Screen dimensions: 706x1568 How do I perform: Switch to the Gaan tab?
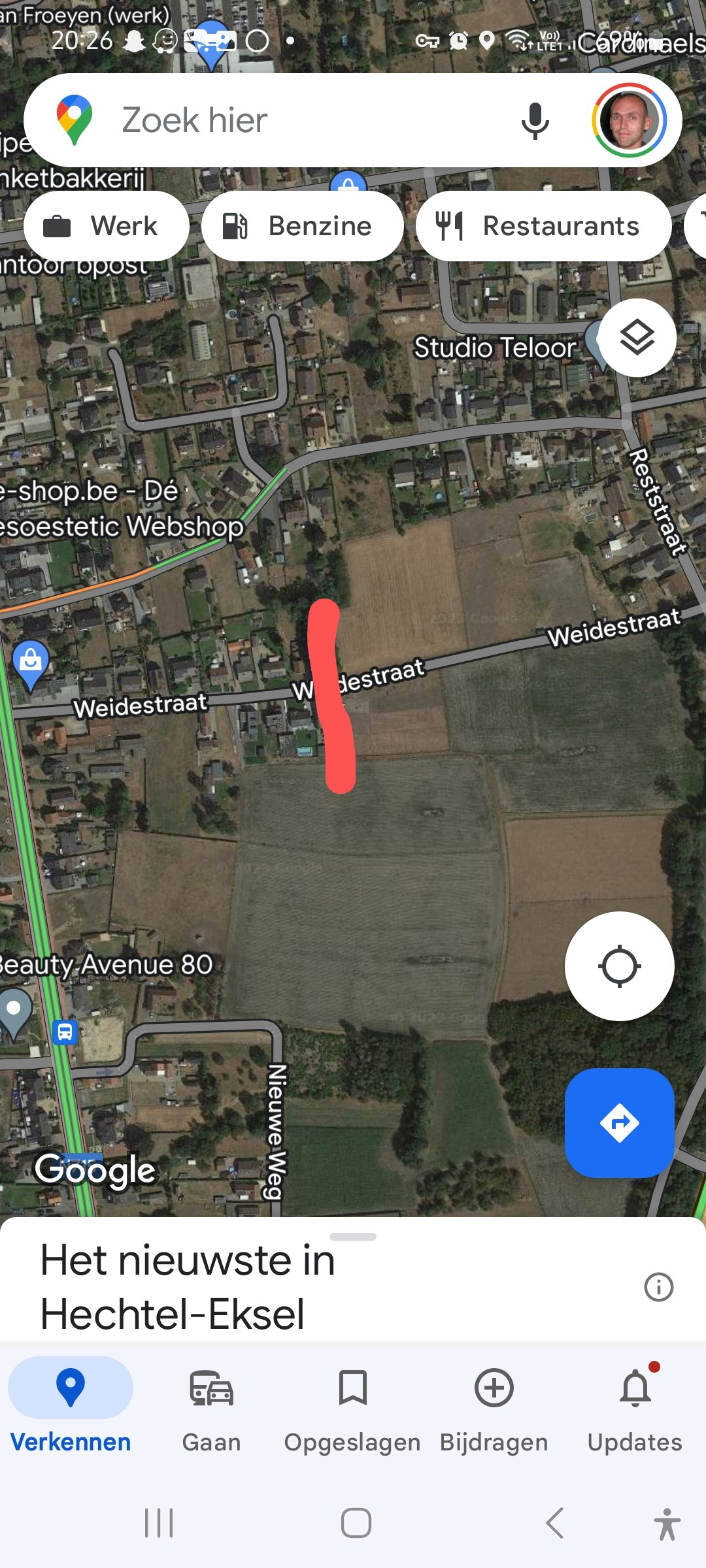(211, 1405)
